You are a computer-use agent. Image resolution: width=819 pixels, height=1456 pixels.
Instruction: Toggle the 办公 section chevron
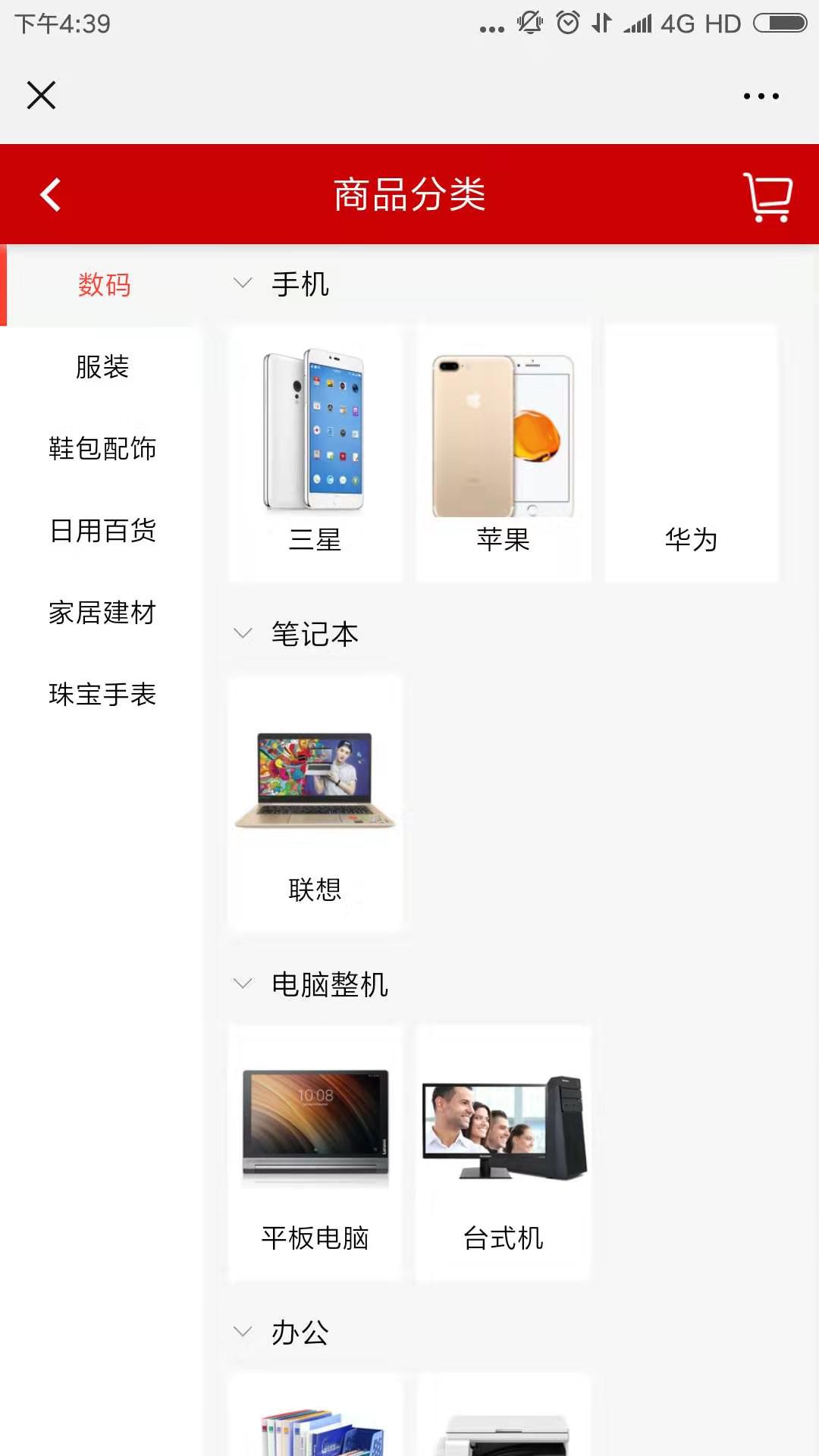click(243, 1332)
